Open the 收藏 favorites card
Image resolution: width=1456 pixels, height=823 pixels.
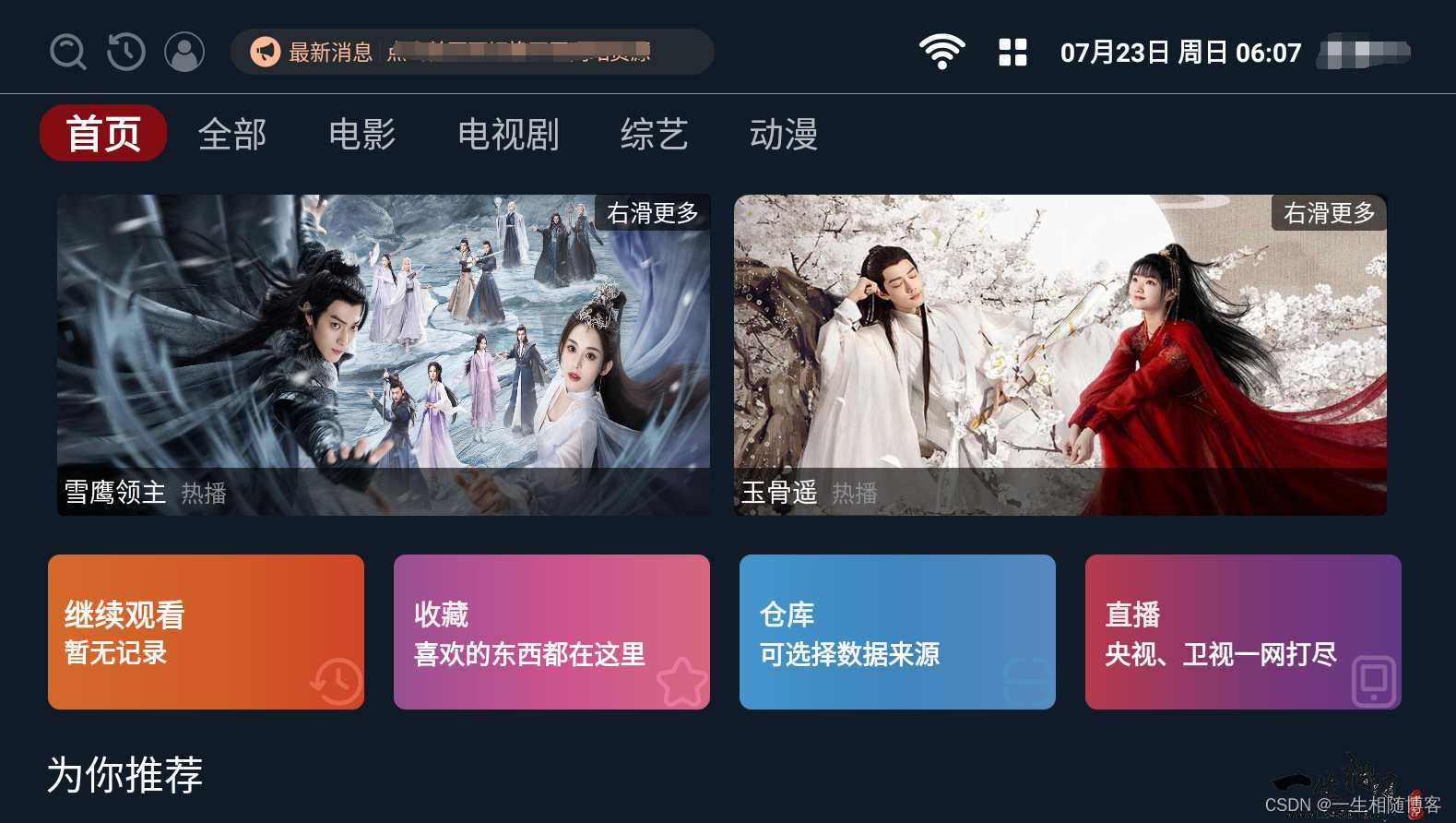[x=551, y=632]
